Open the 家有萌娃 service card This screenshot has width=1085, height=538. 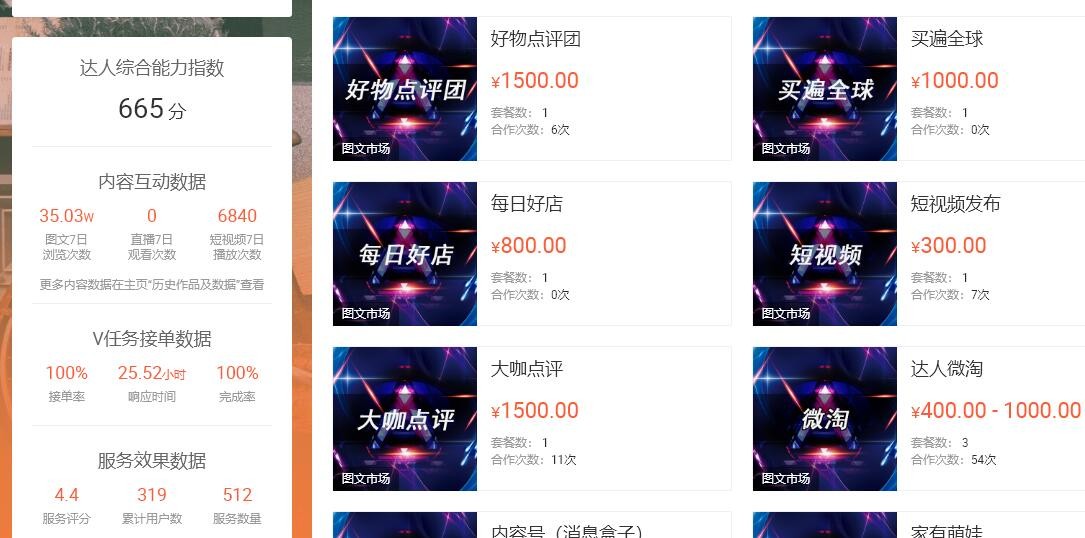pyautogui.click(x=946, y=529)
